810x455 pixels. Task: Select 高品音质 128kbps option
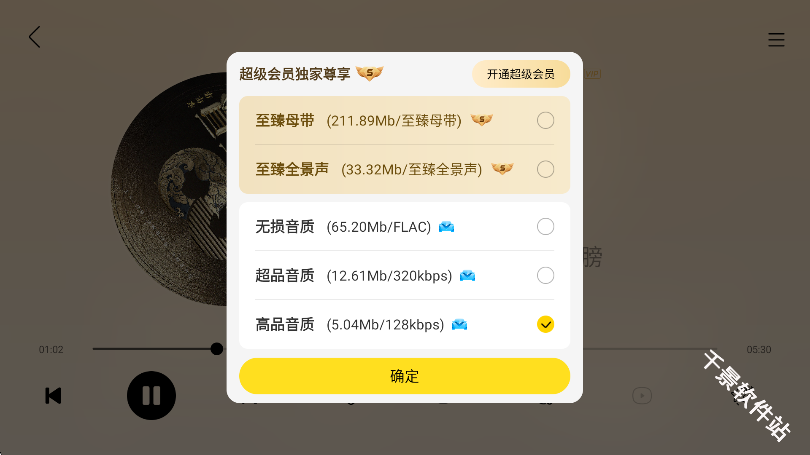tap(545, 324)
